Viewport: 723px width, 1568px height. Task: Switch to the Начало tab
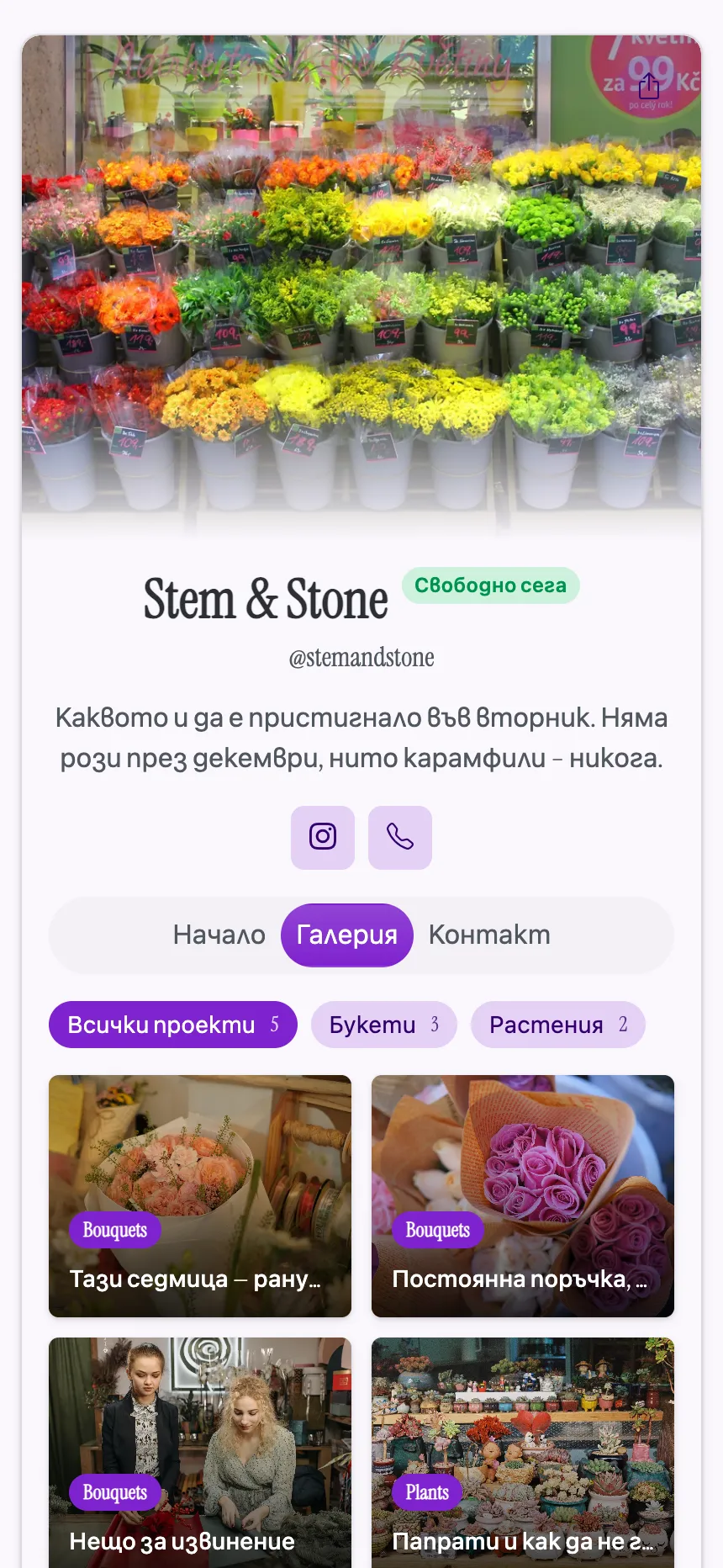click(x=219, y=935)
